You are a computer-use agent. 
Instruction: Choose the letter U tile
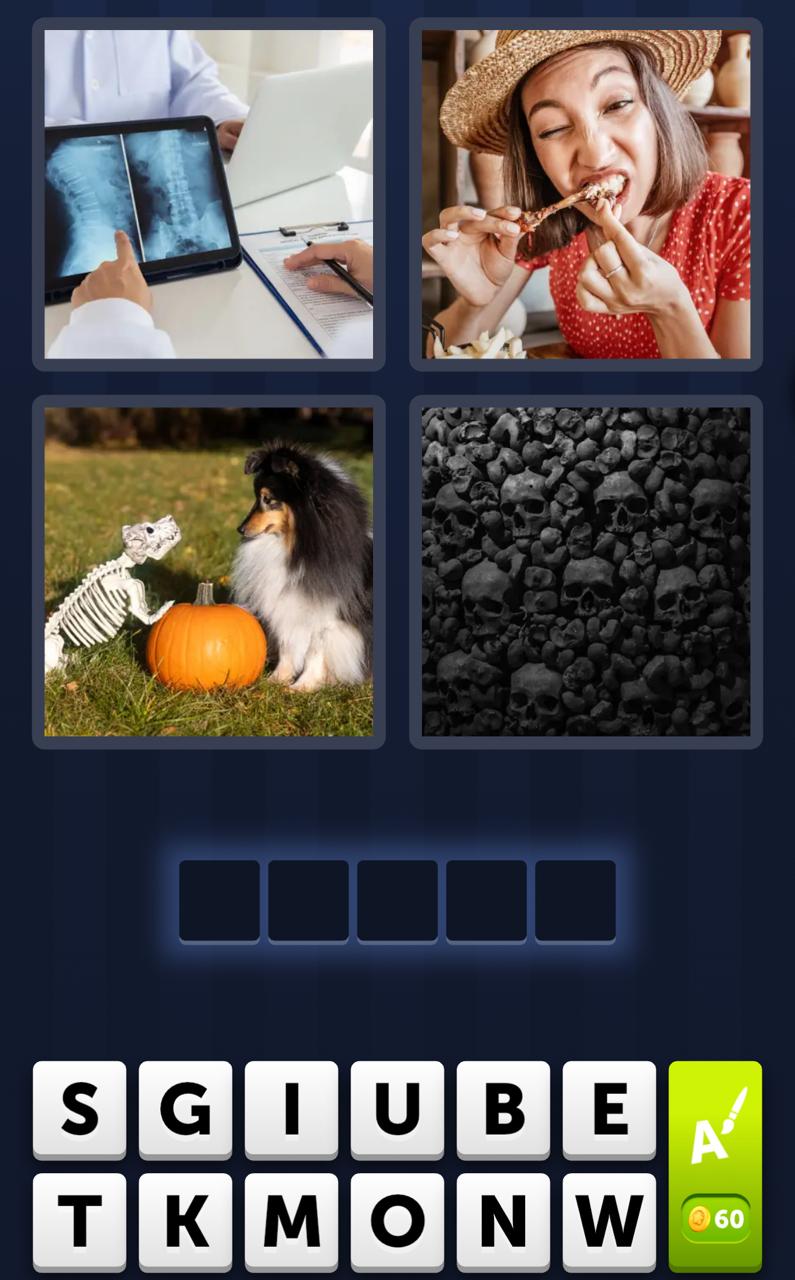coord(397,1108)
